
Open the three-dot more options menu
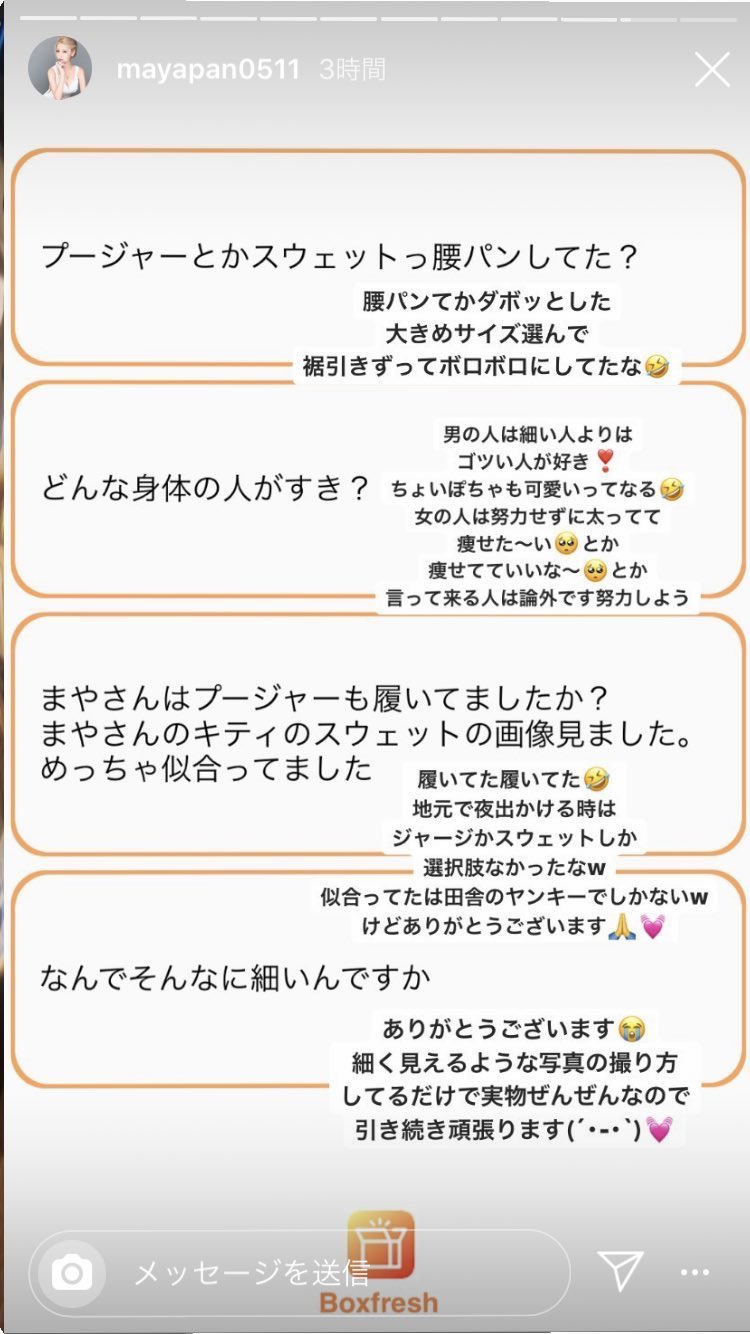pos(695,1272)
